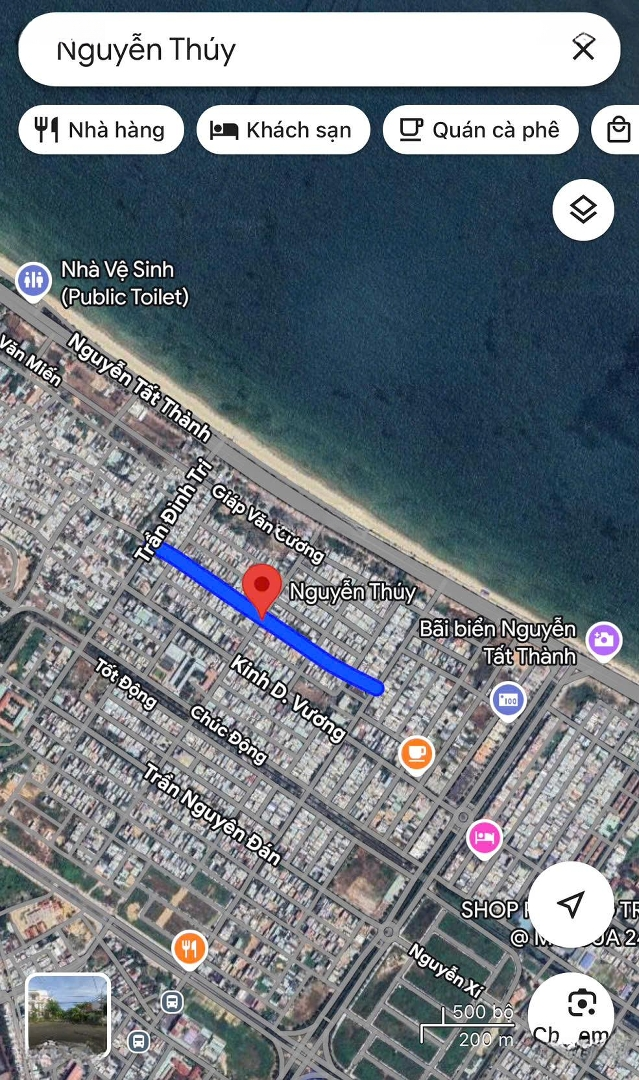
Task: Tap the orange coffee cup map marker
Action: coord(417,752)
